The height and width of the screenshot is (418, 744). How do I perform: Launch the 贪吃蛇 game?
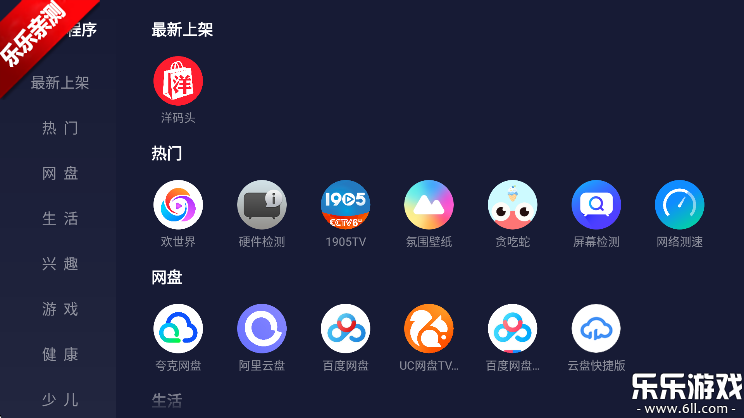[513, 205]
